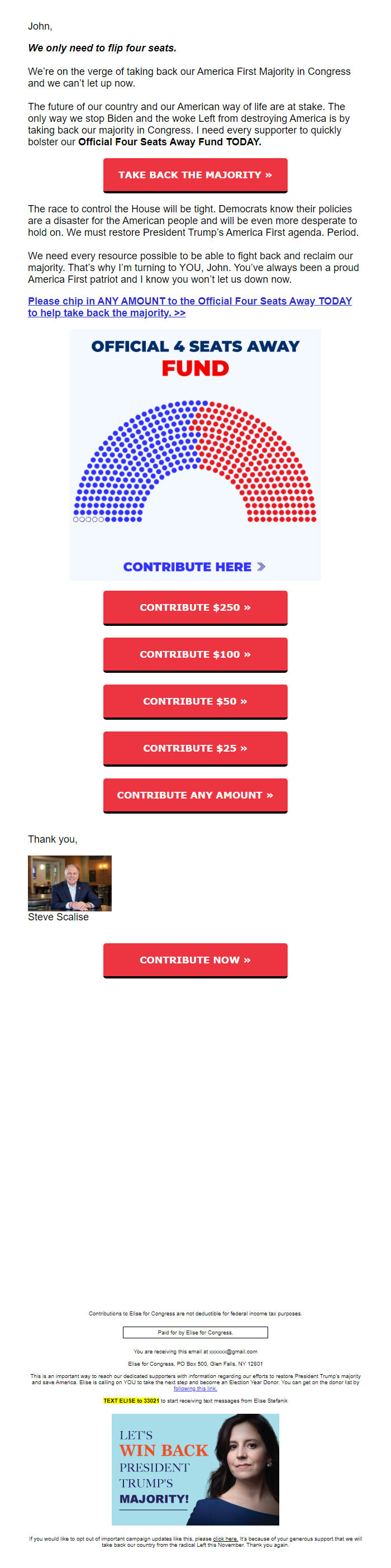Open the Official 4 Seats Away Fund banner
The image size is (391, 1568).
[x=194, y=455]
